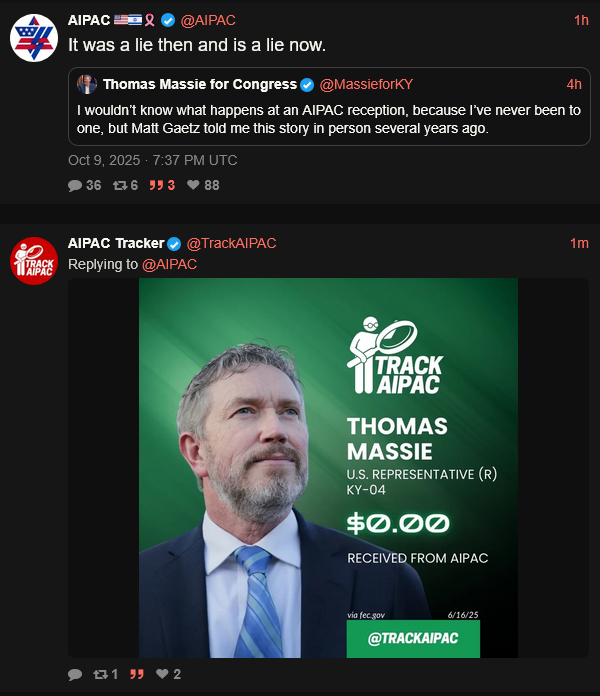This screenshot has height=696, width=600.
Task: View quotes of AIPAC Tracker's reply
Action: 138,675
